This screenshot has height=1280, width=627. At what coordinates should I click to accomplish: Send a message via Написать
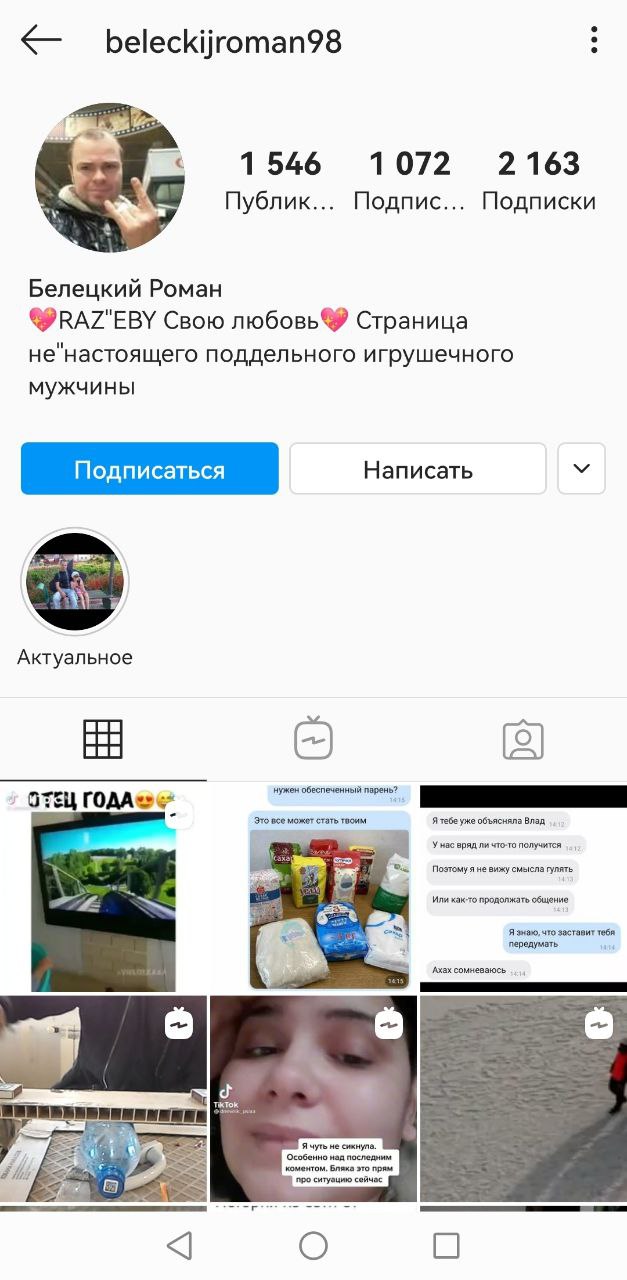pyautogui.click(x=418, y=469)
